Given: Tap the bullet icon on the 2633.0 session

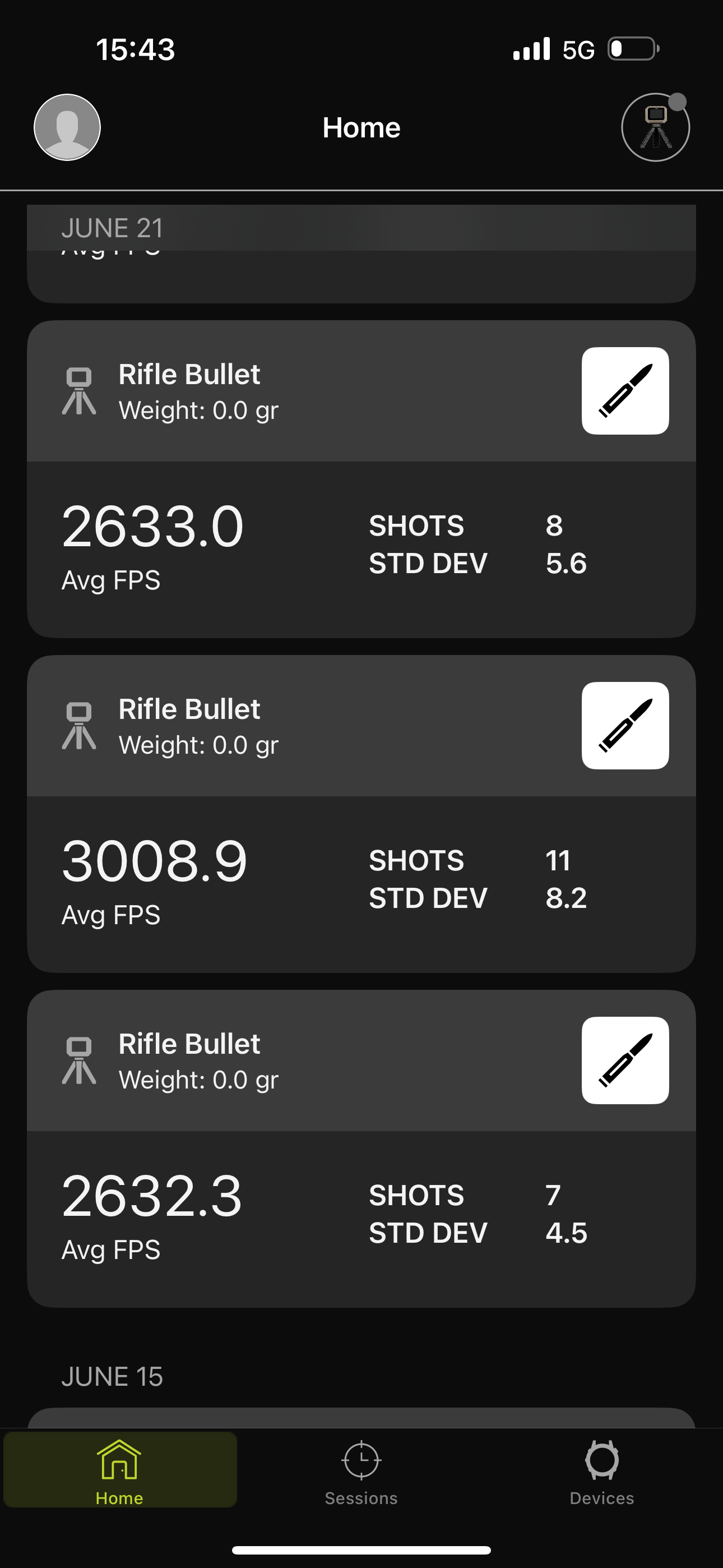Looking at the screenshot, I should (625, 391).
